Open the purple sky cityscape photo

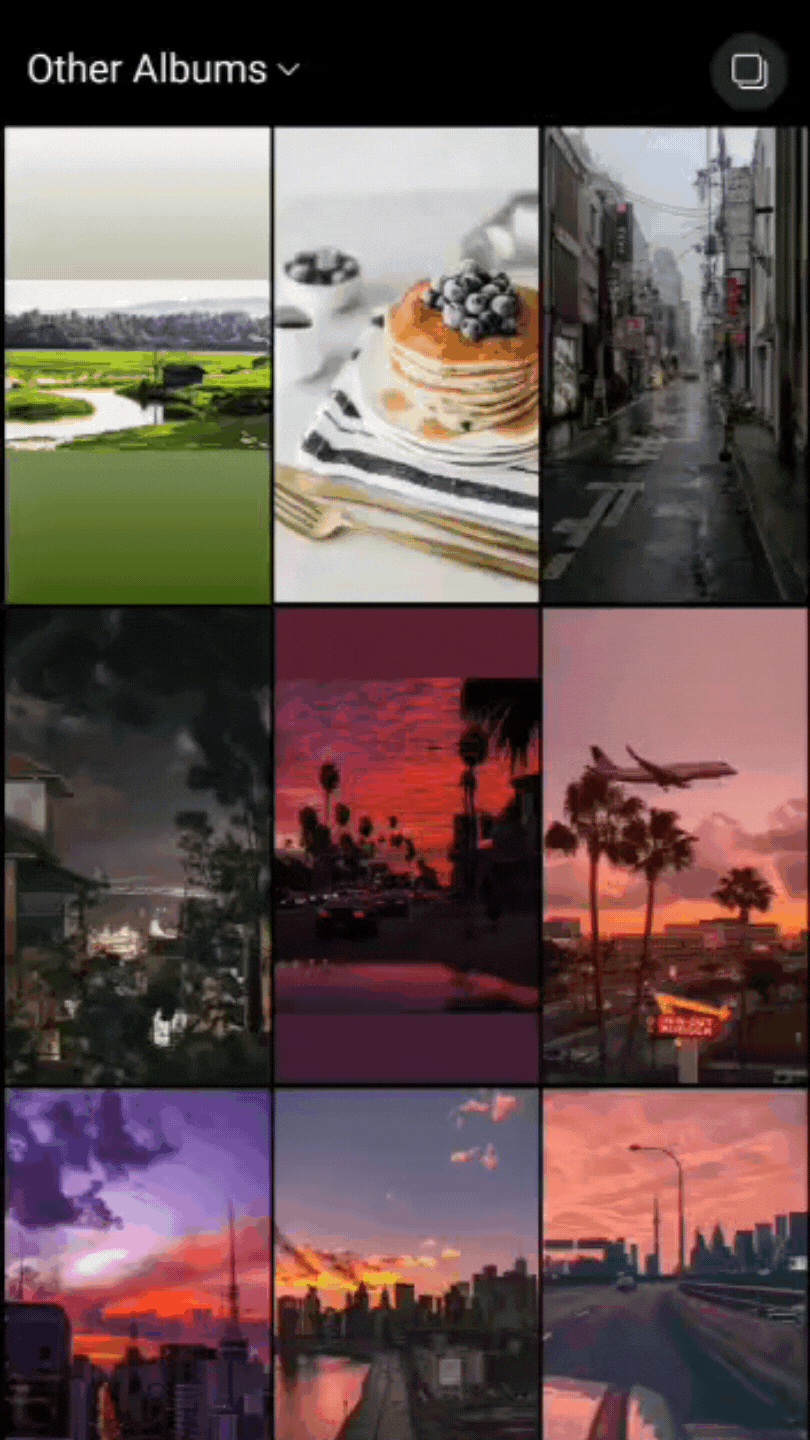point(136,1265)
